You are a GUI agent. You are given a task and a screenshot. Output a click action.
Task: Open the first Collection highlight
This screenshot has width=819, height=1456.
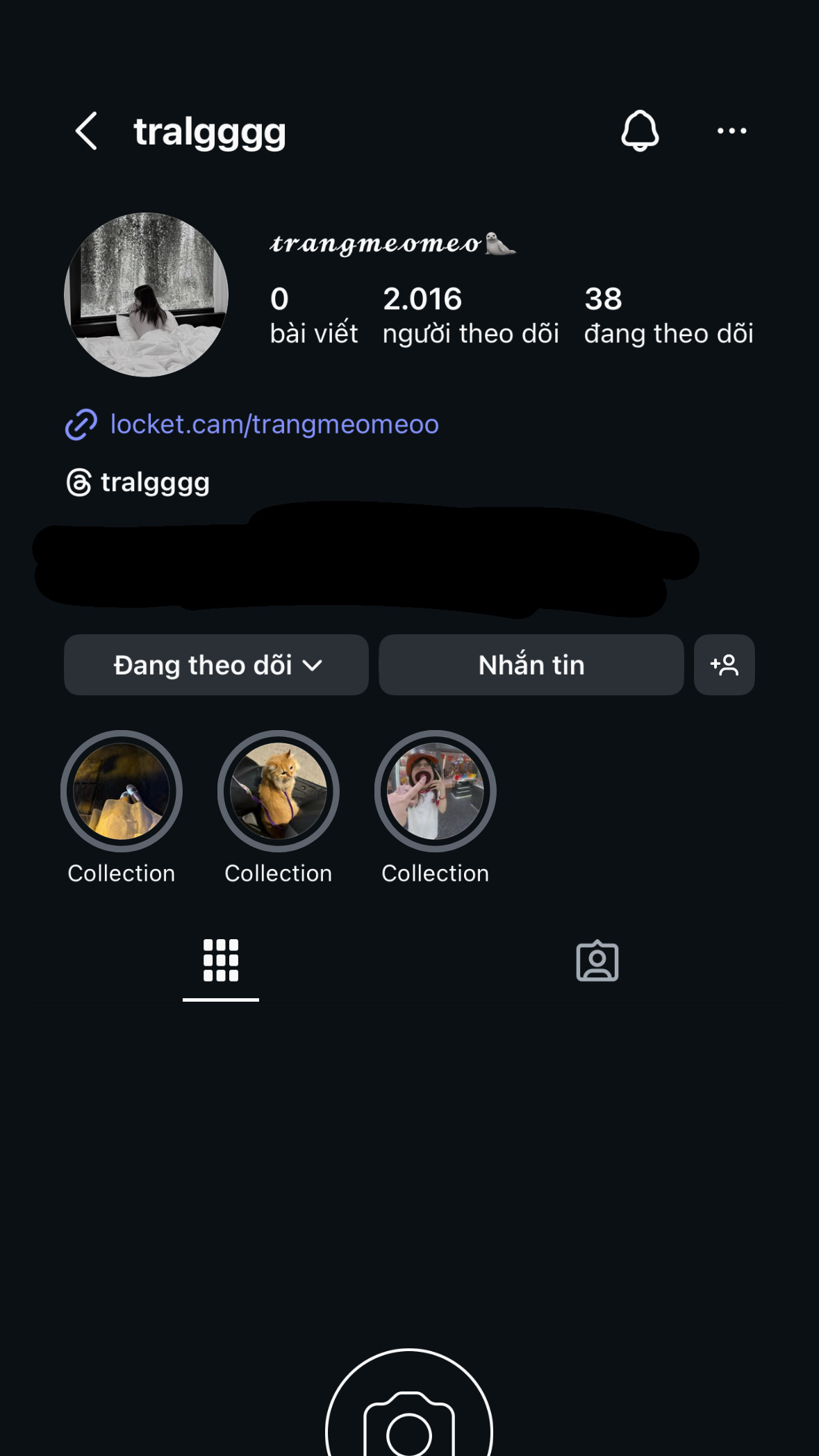coord(122,792)
